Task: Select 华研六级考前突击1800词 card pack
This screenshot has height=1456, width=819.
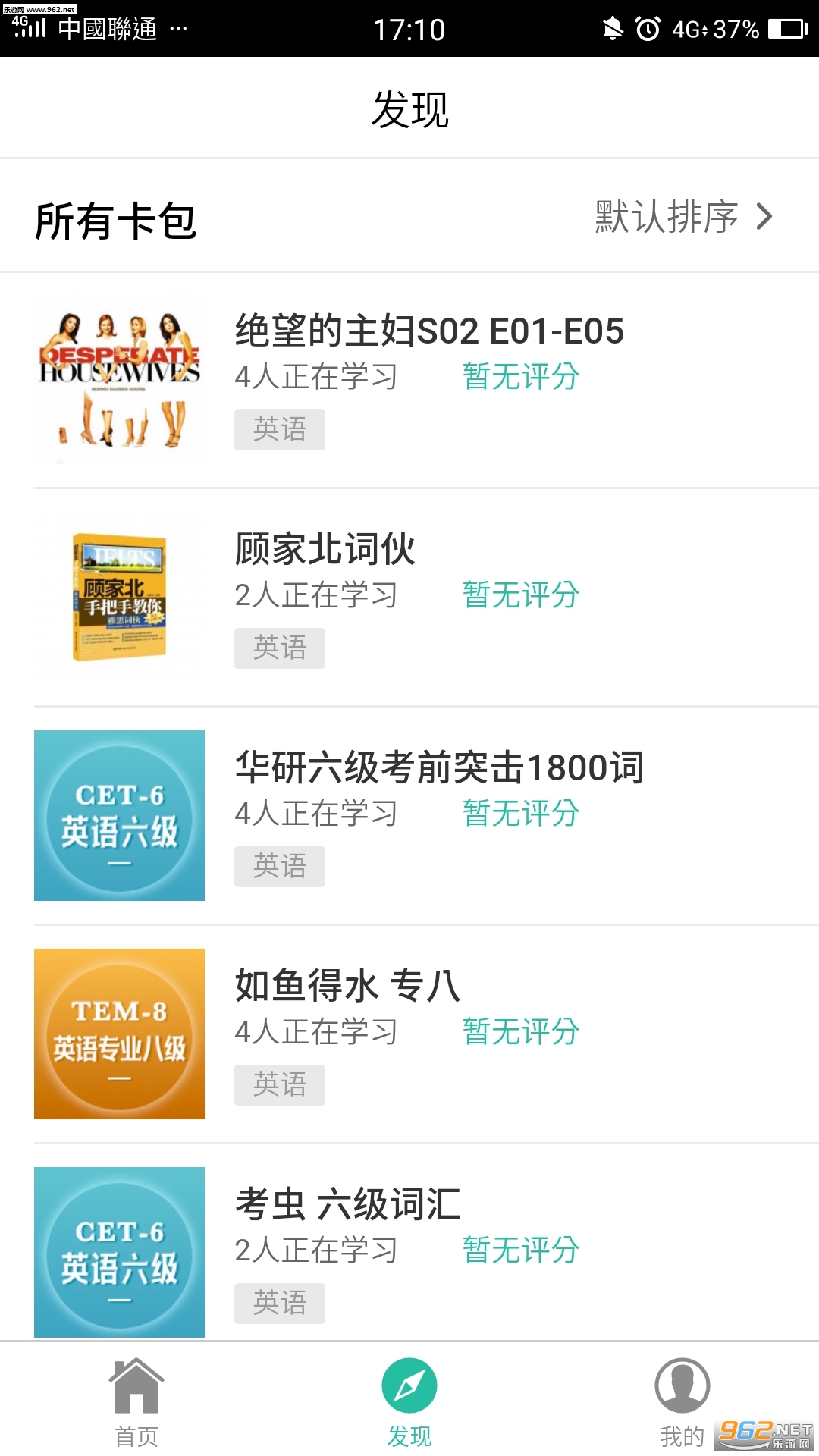Action: tap(438, 767)
